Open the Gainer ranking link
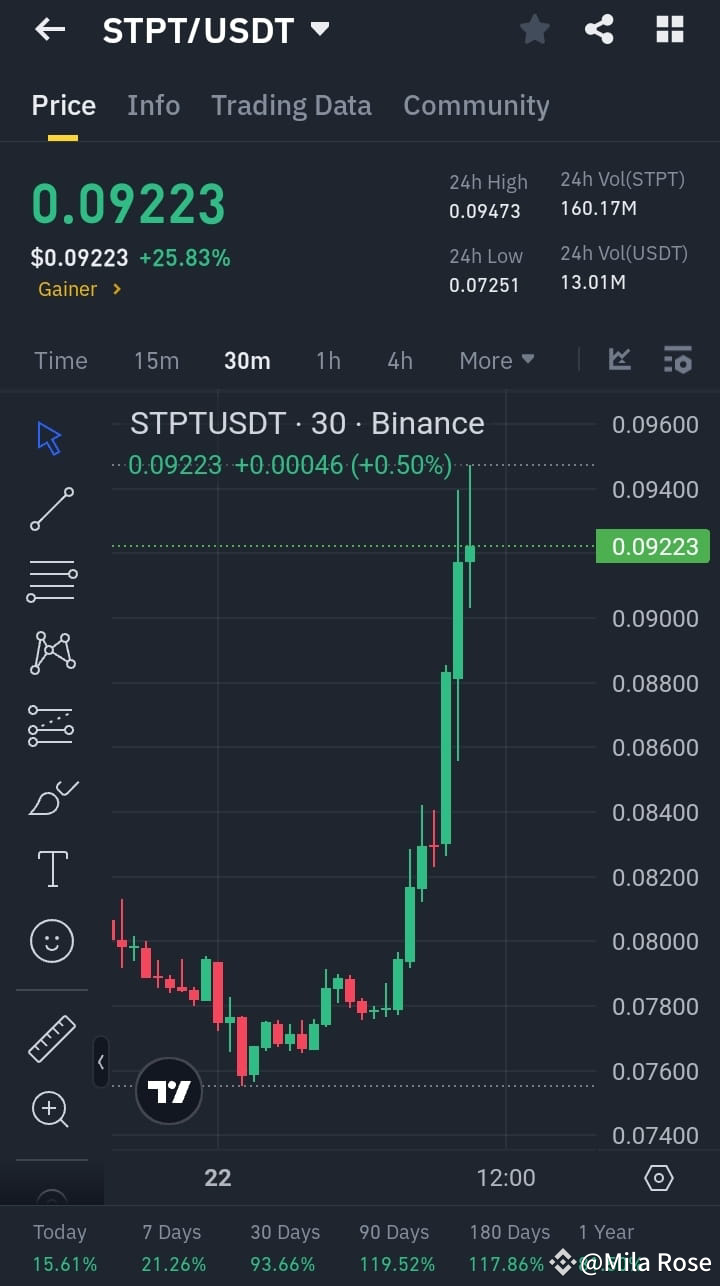 pyautogui.click(x=80, y=288)
